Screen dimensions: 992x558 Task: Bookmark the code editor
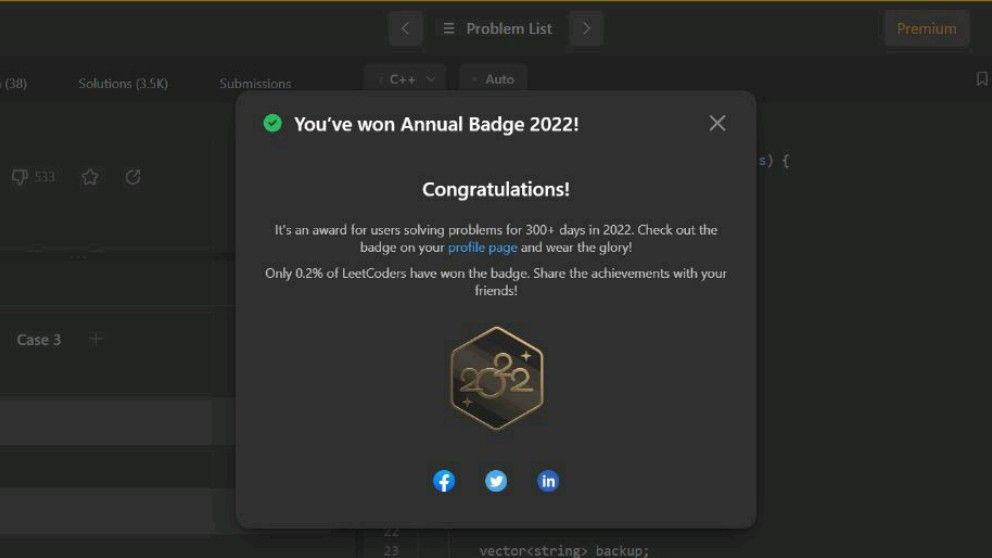pos(981,79)
